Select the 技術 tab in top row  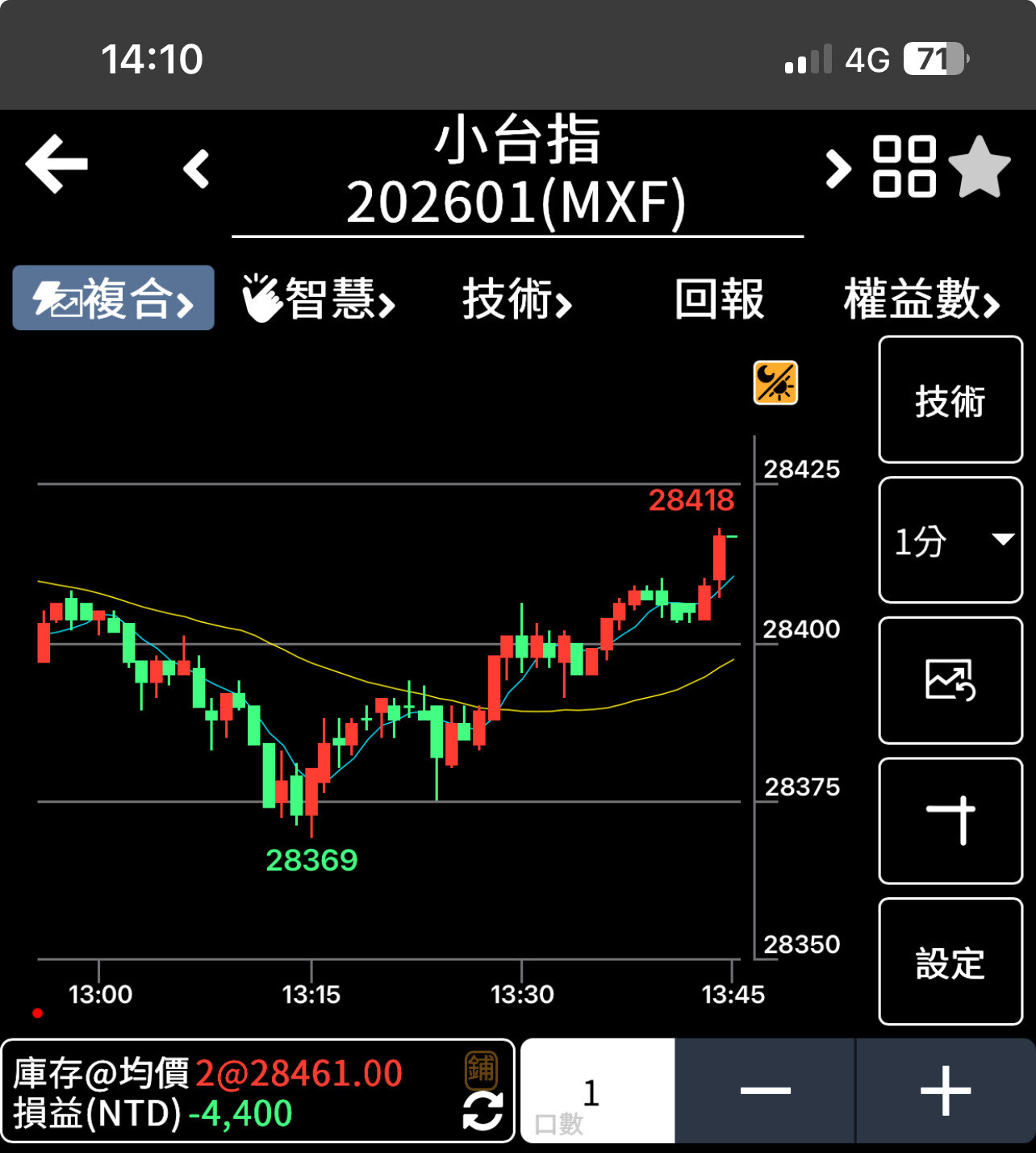[517, 299]
